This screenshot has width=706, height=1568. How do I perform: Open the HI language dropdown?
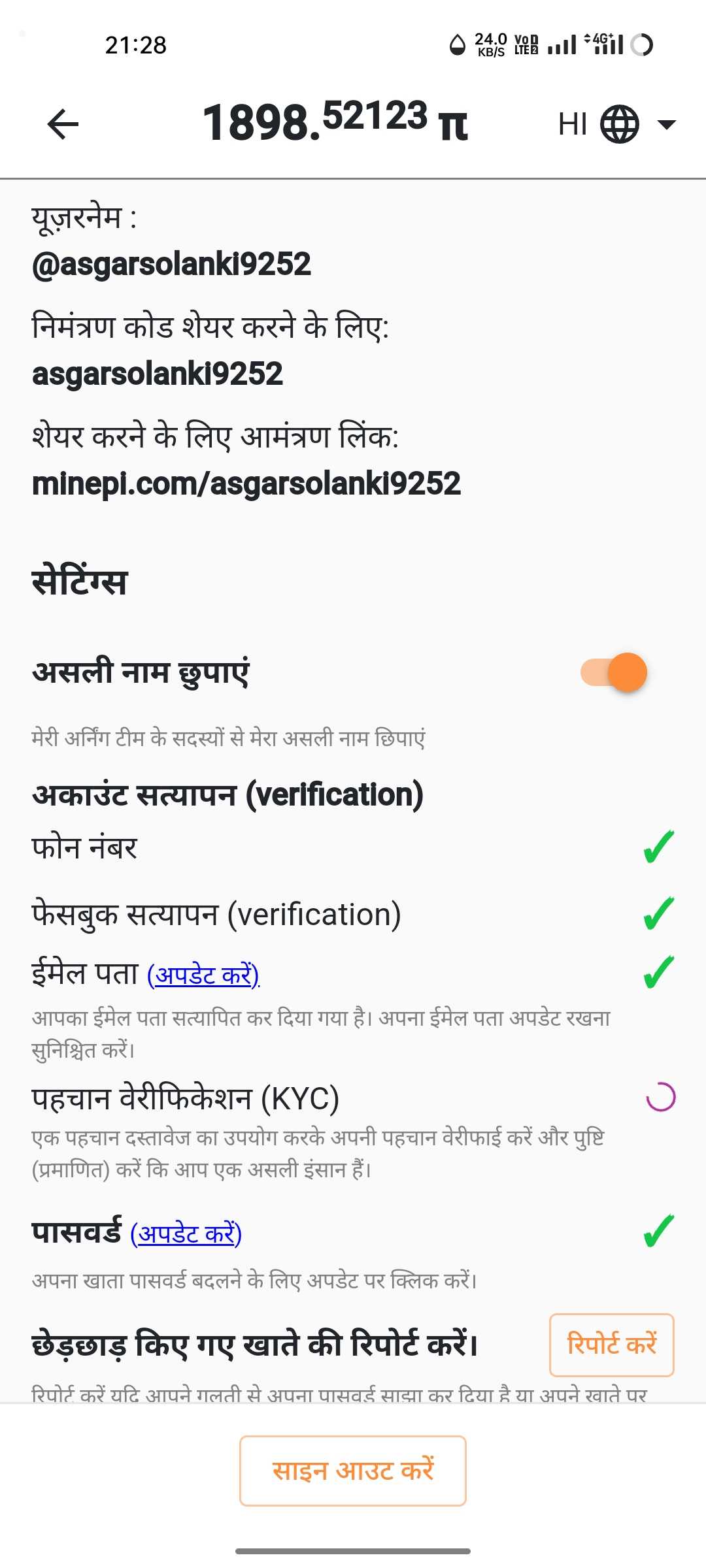pos(616,124)
